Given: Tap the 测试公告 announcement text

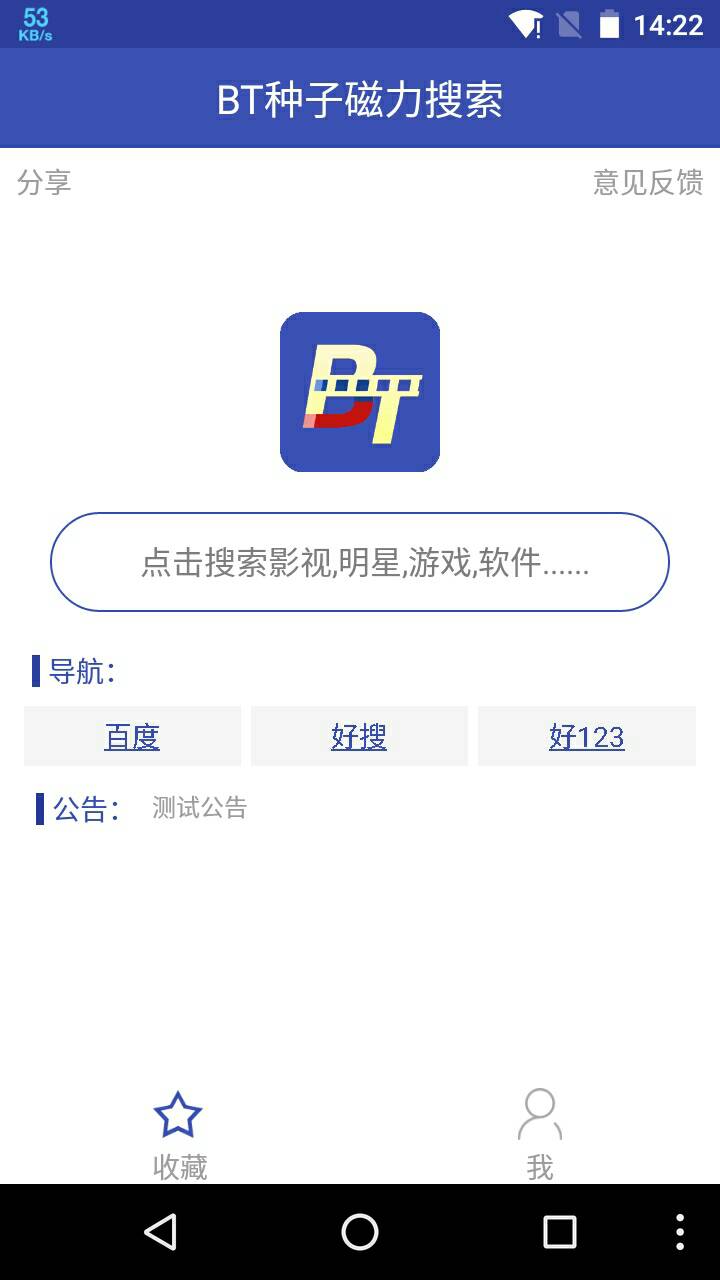Looking at the screenshot, I should point(200,806).
